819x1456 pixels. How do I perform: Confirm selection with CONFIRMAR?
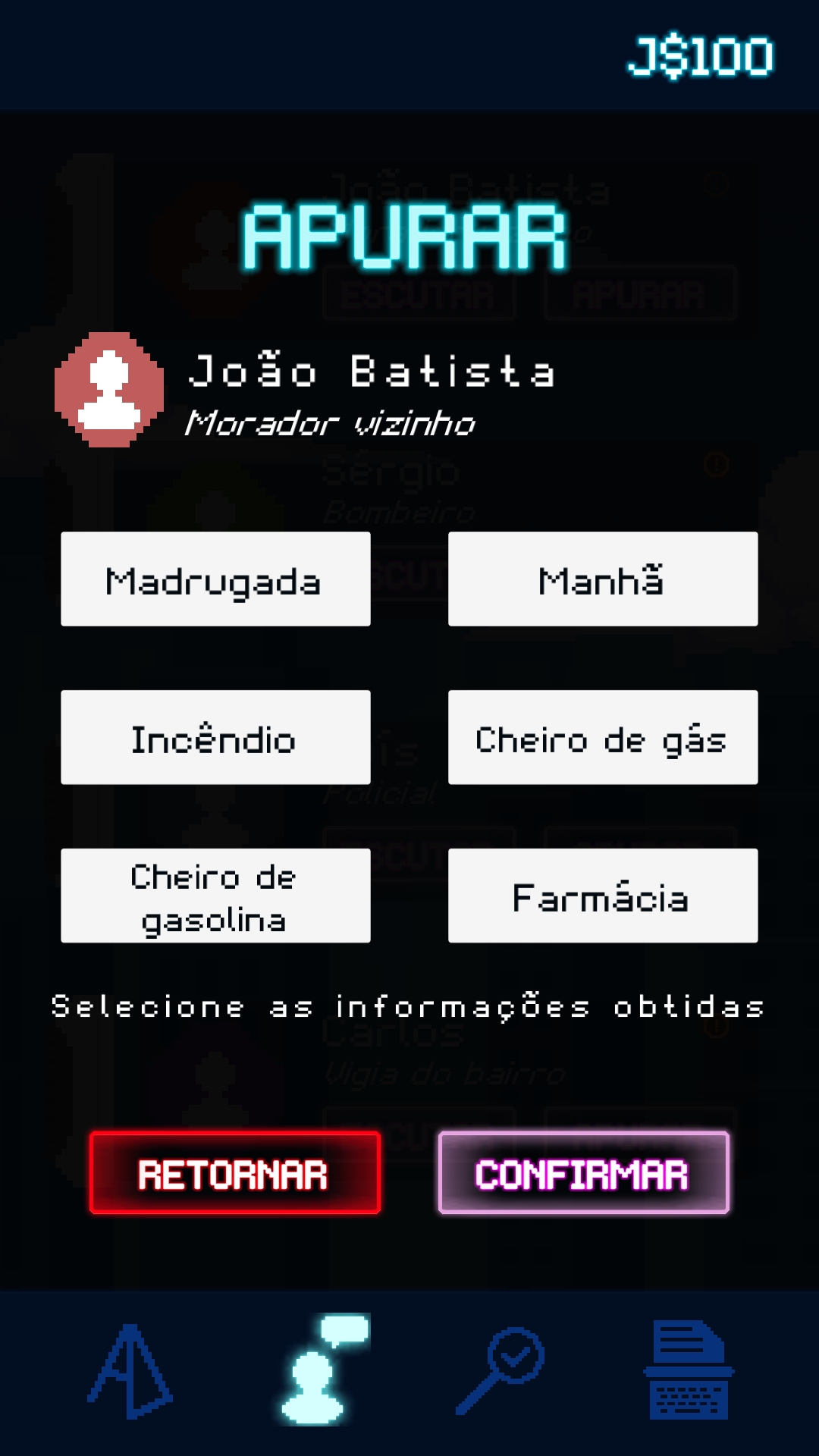pos(583,1173)
